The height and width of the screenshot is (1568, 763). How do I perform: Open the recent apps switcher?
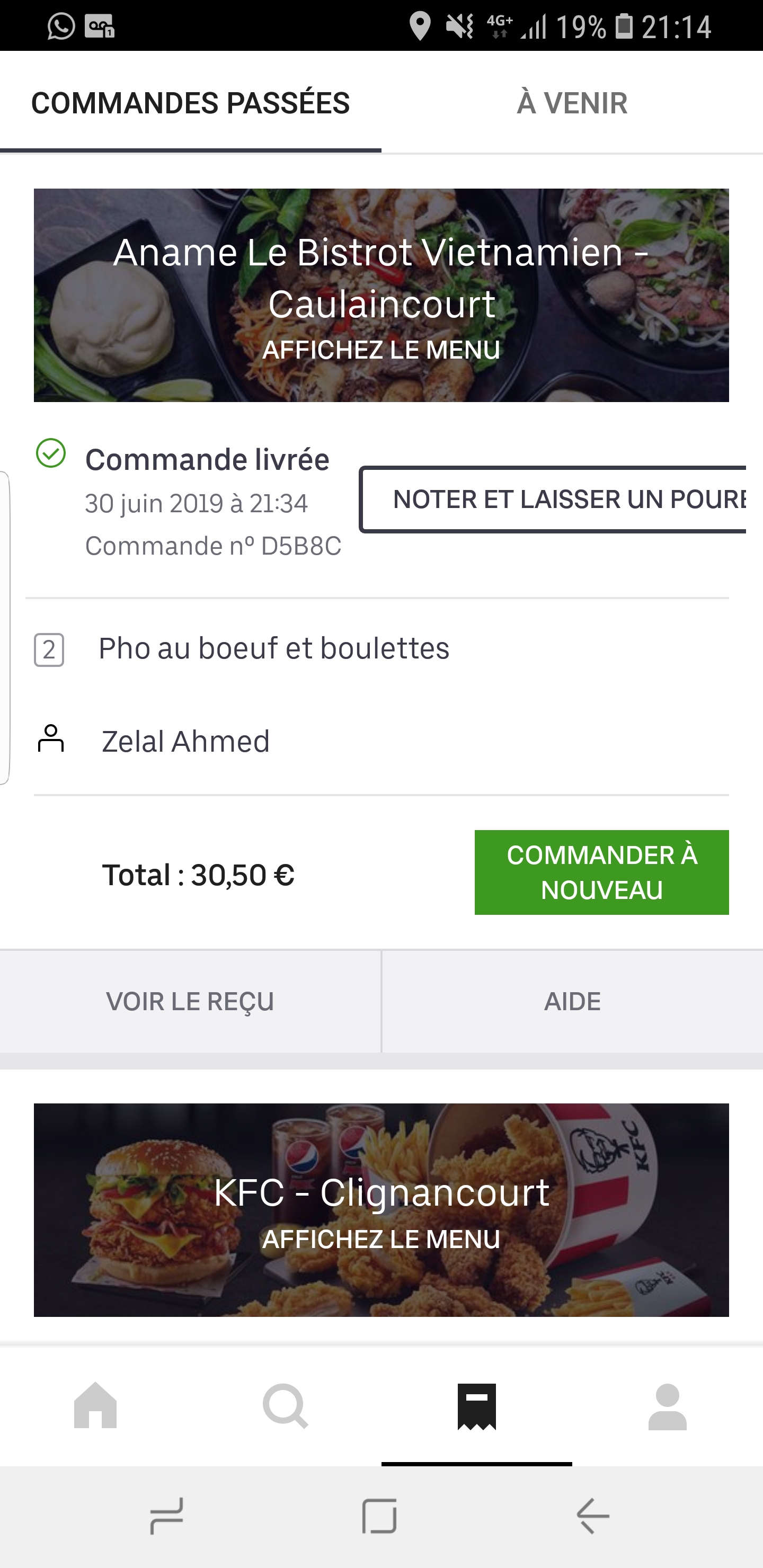[166, 1516]
